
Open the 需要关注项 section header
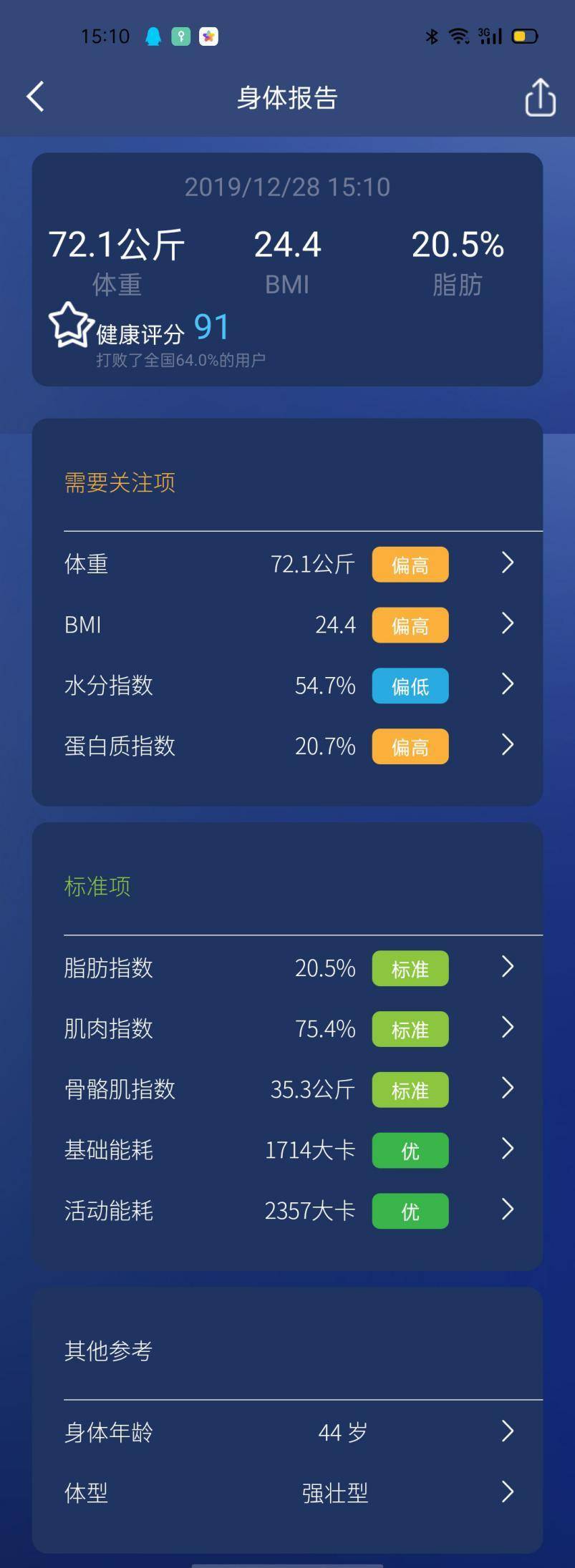[x=120, y=483]
